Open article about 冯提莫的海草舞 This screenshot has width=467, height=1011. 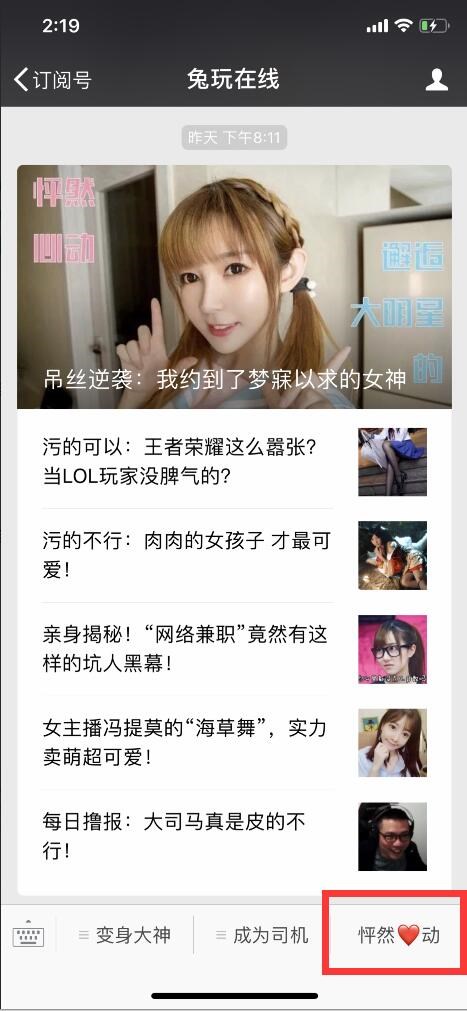coord(234,742)
